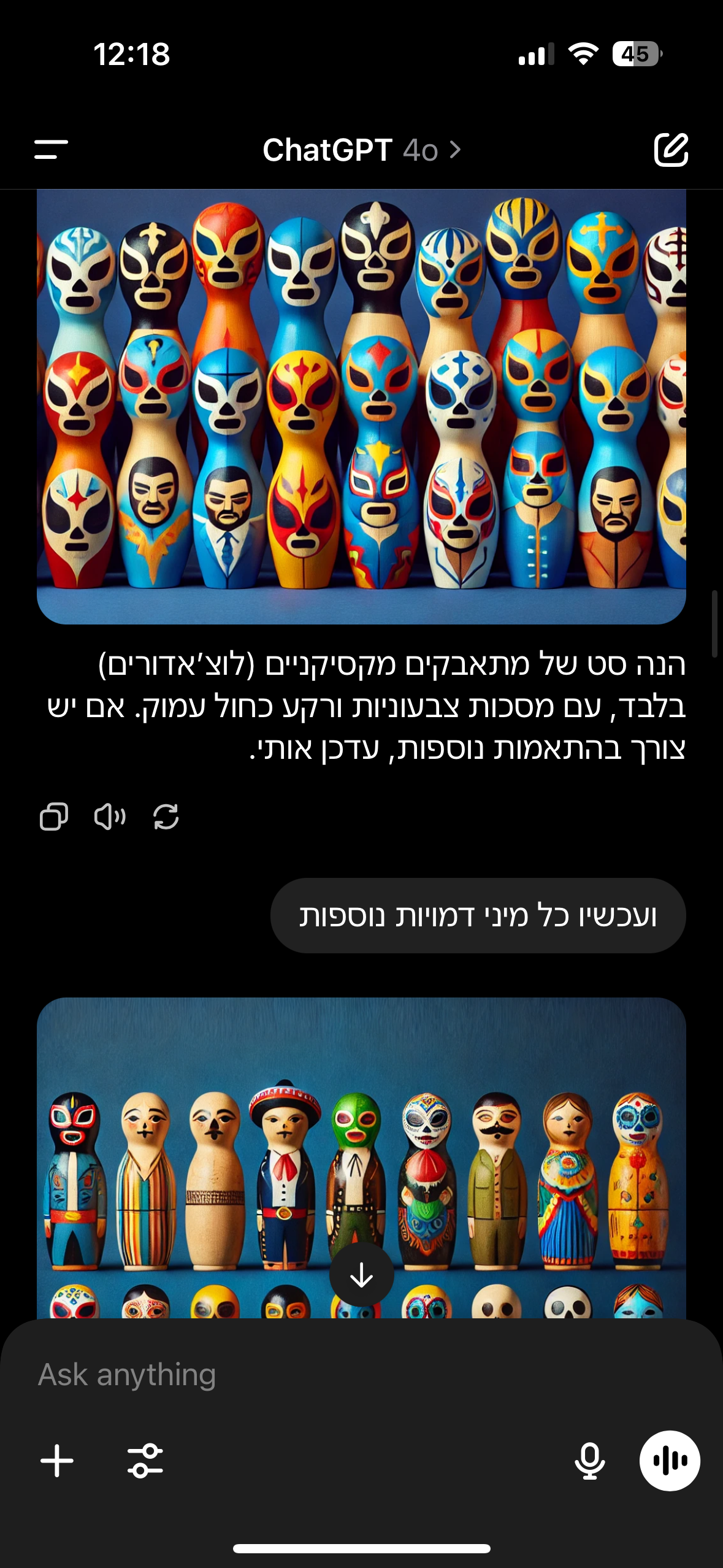The image size is (723, 1568).
Task: Open the luchador masks image
Action: coord(361,405)
